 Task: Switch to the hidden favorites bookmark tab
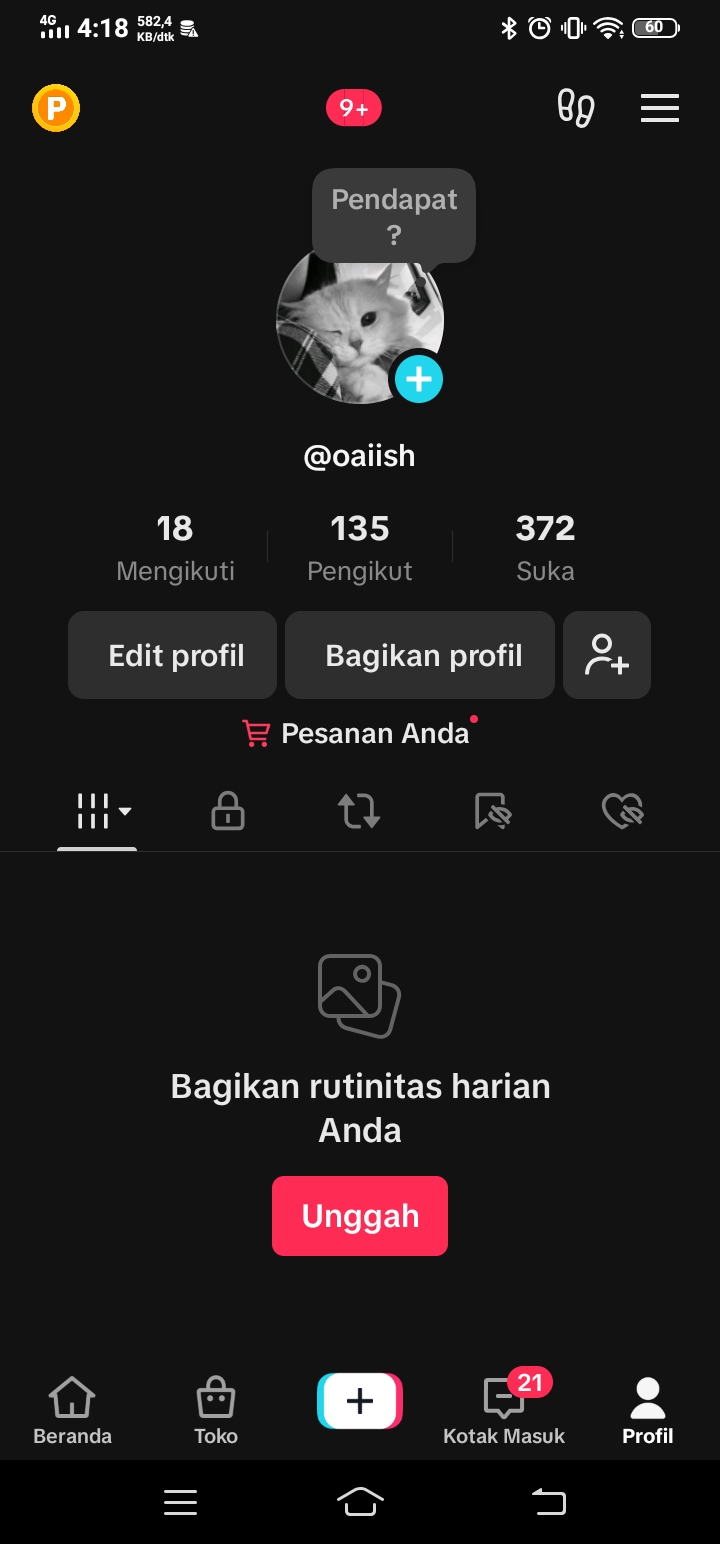click(x=492, y=811)
